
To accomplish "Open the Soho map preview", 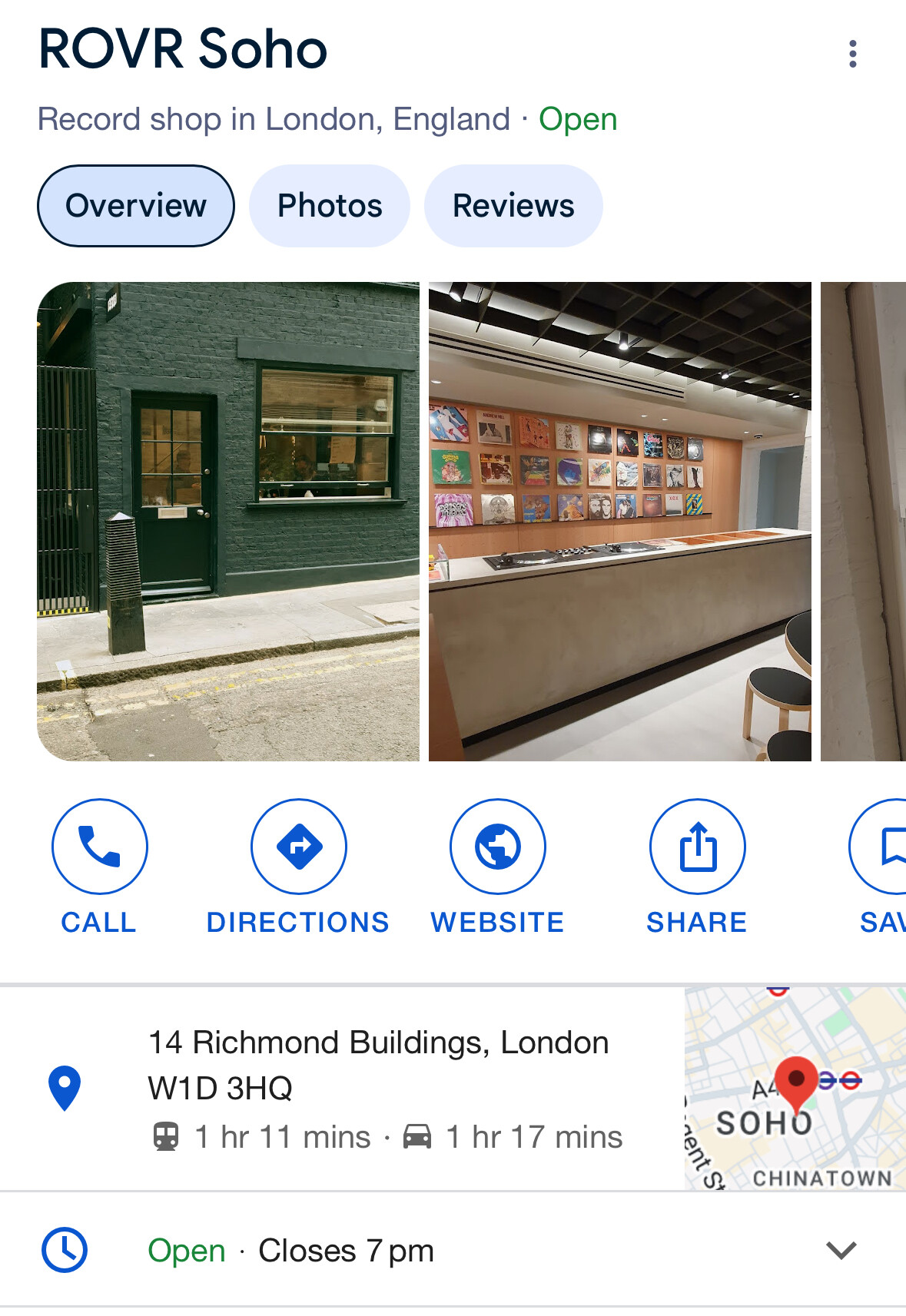I will [795, 1088].
